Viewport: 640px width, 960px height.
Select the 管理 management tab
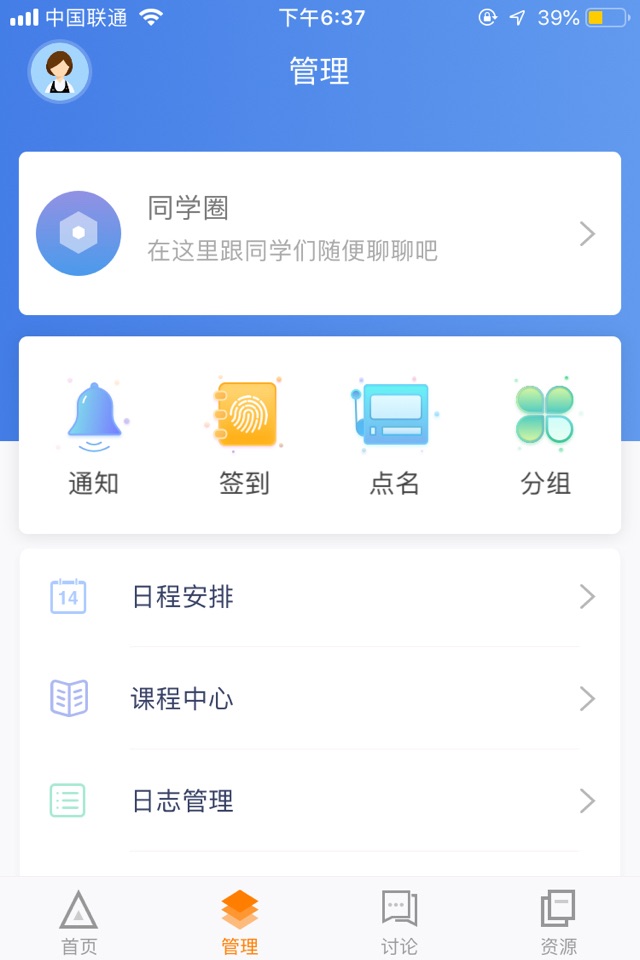point(239,921)
